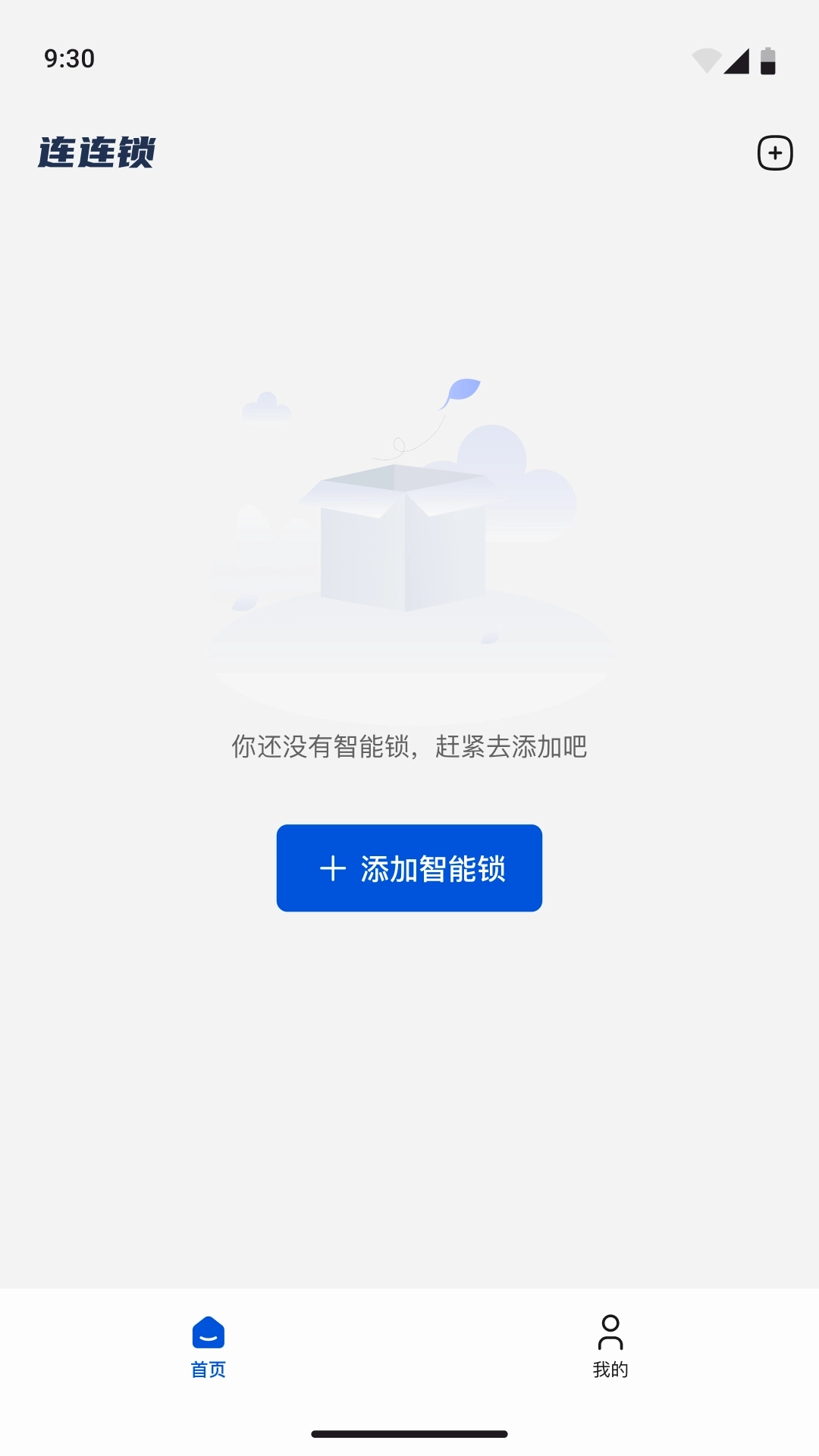The image size is (819, 1456).
Task: Tap the plus sign inside 添加智能锁 button
Action: (334, 868)
